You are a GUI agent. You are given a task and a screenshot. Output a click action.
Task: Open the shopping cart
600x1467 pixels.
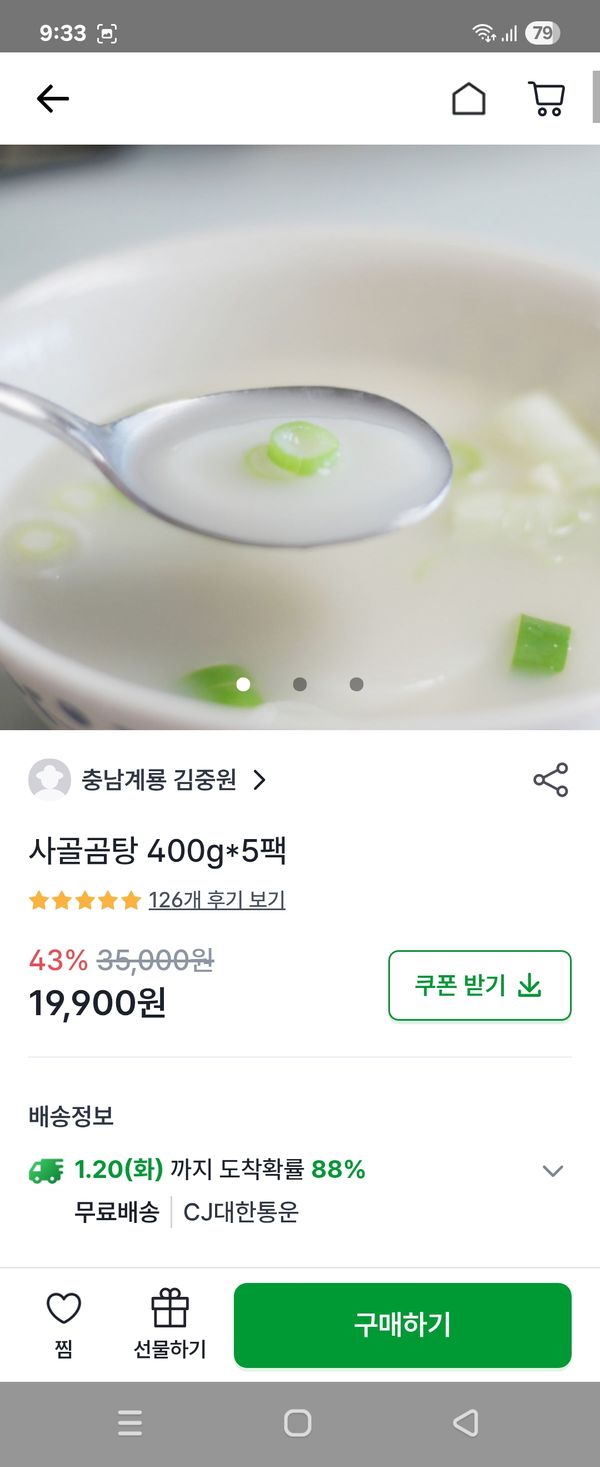546,99
